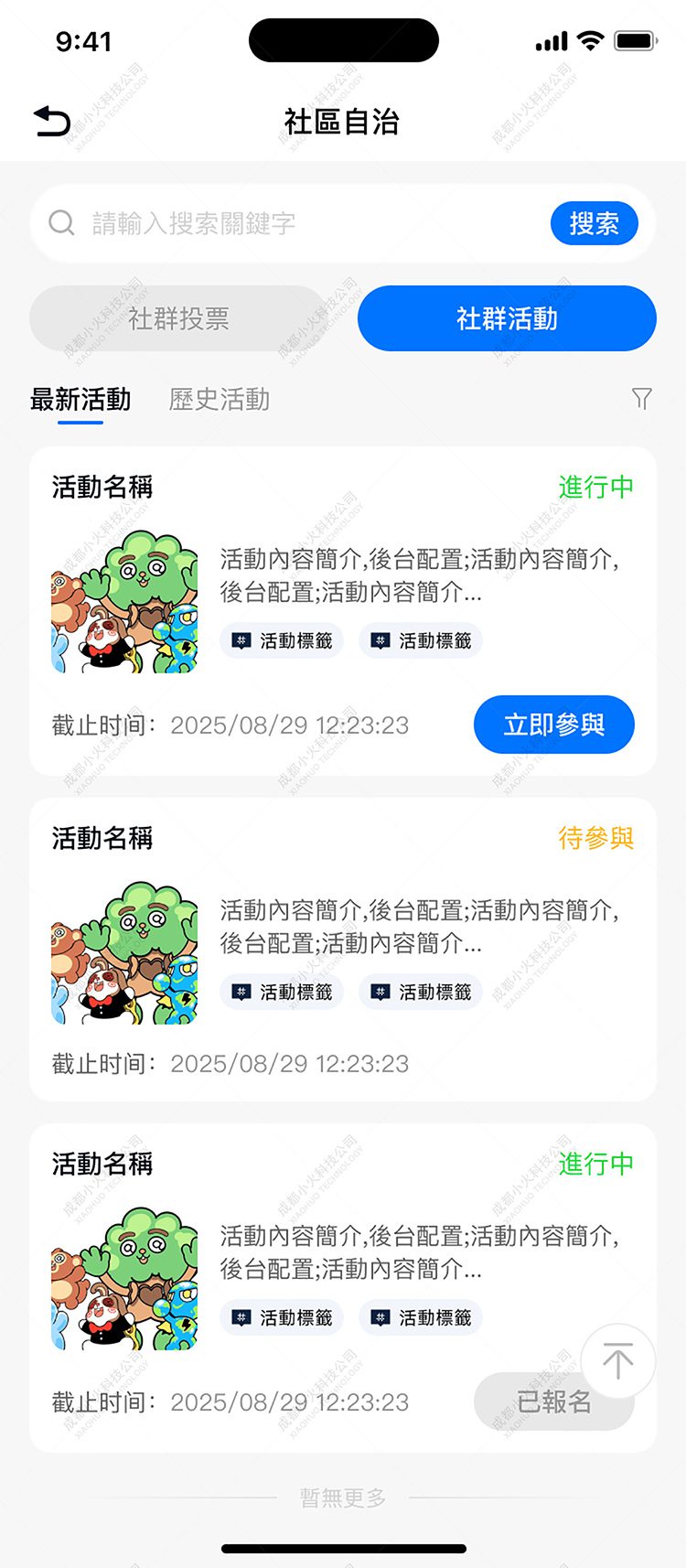Viewport: 686px width, 1568px height.
Task: Switch to the 社群投票 segment
Action: pos(178,318)
